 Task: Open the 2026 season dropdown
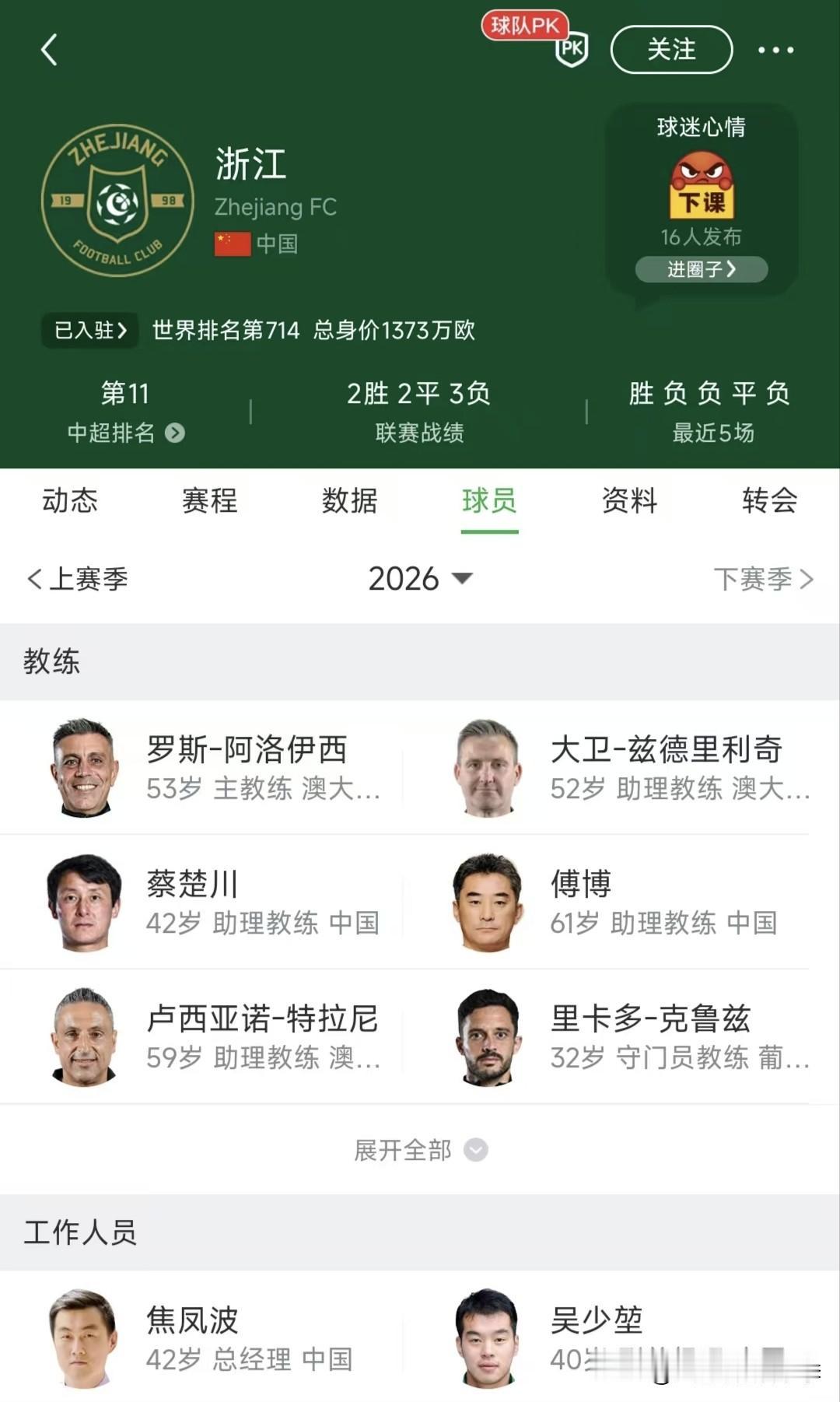[x=420, y=579]
